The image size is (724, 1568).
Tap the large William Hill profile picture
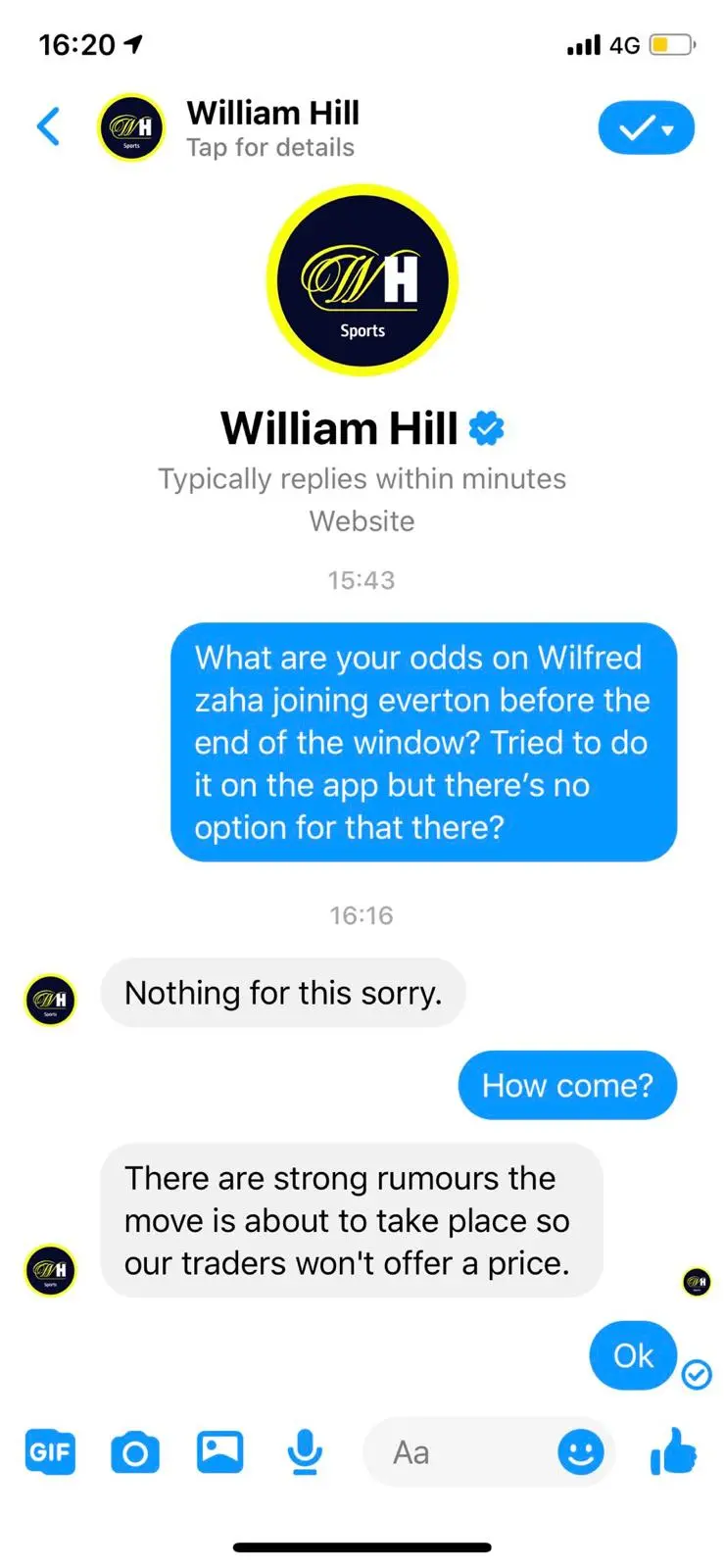(362, 281)
